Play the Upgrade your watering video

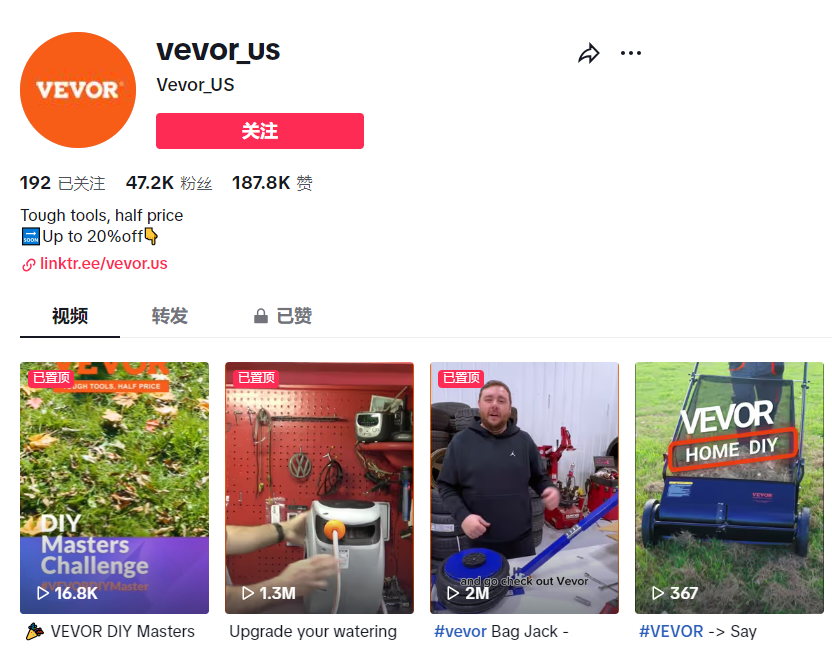tap(319, 488)
